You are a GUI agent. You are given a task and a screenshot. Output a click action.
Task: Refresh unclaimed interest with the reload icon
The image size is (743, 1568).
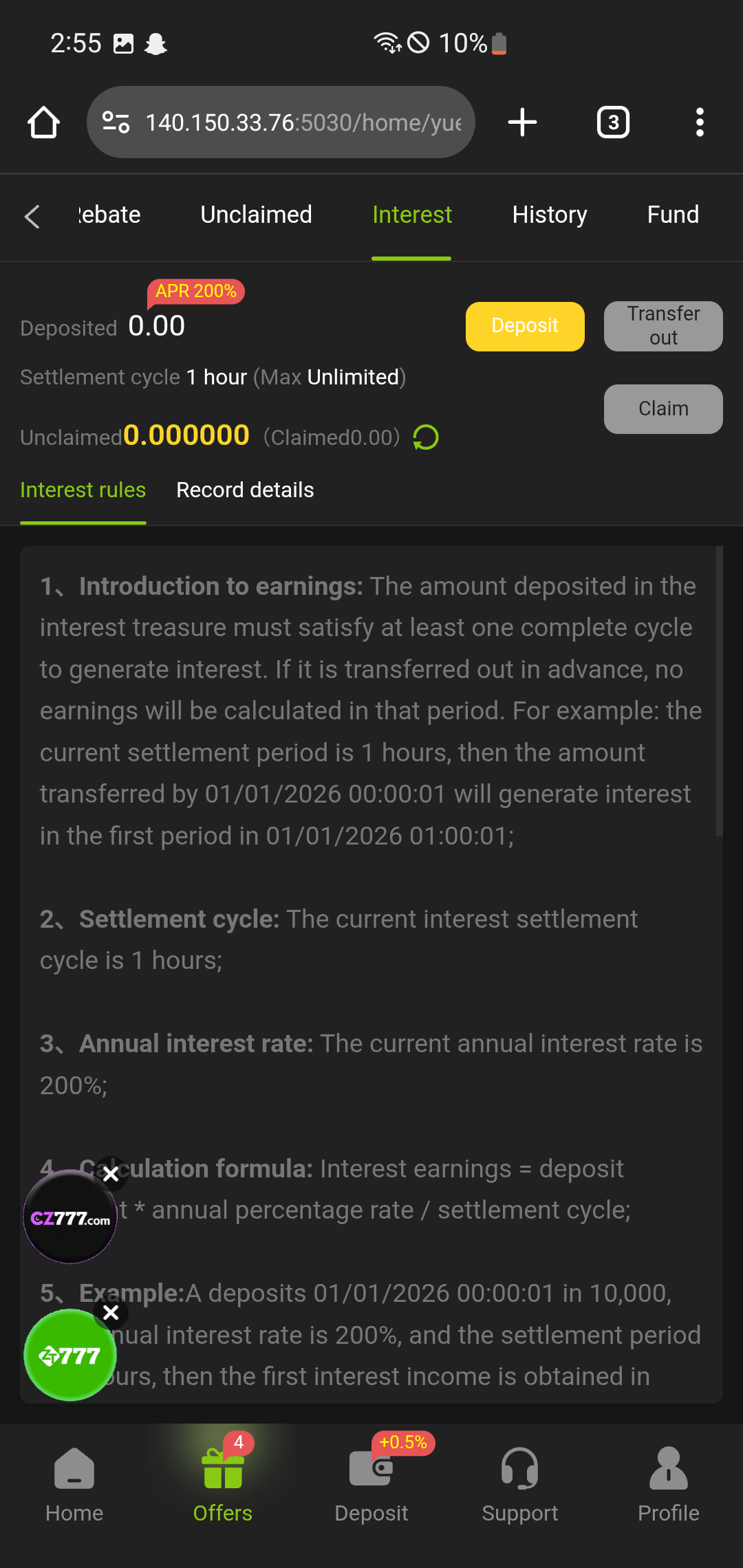tap(425, 437)
